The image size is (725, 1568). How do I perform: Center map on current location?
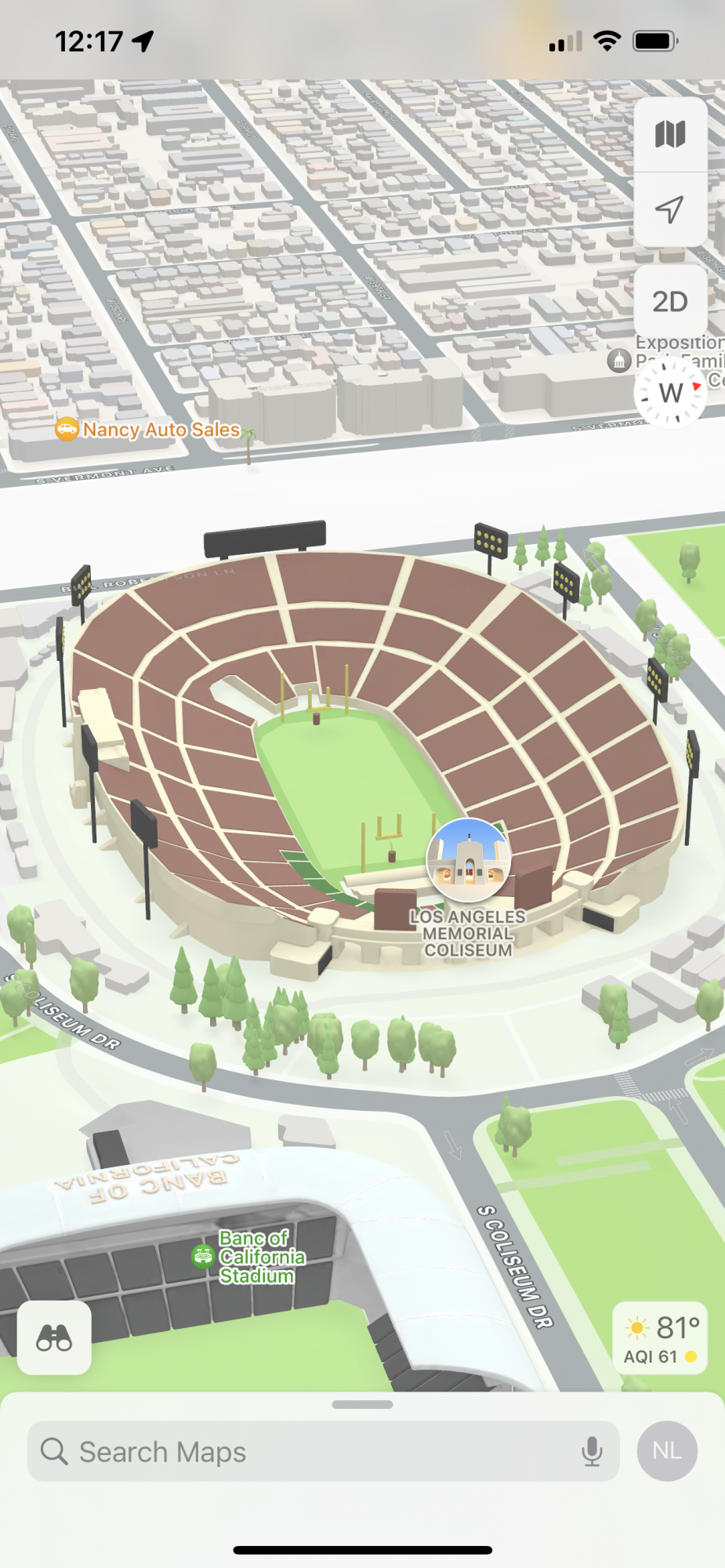(670, 209)
